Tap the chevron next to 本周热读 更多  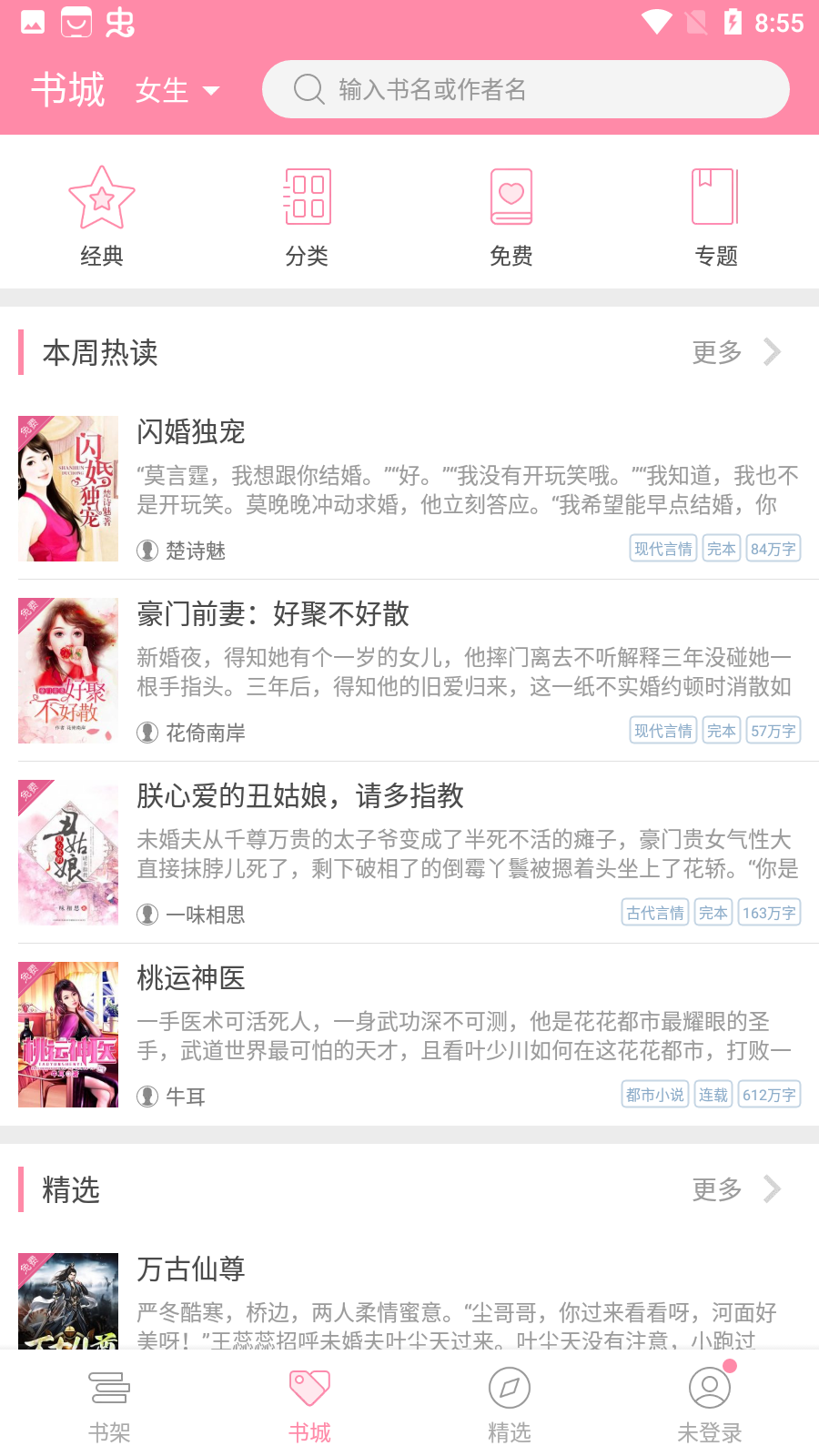click(773, 353)
